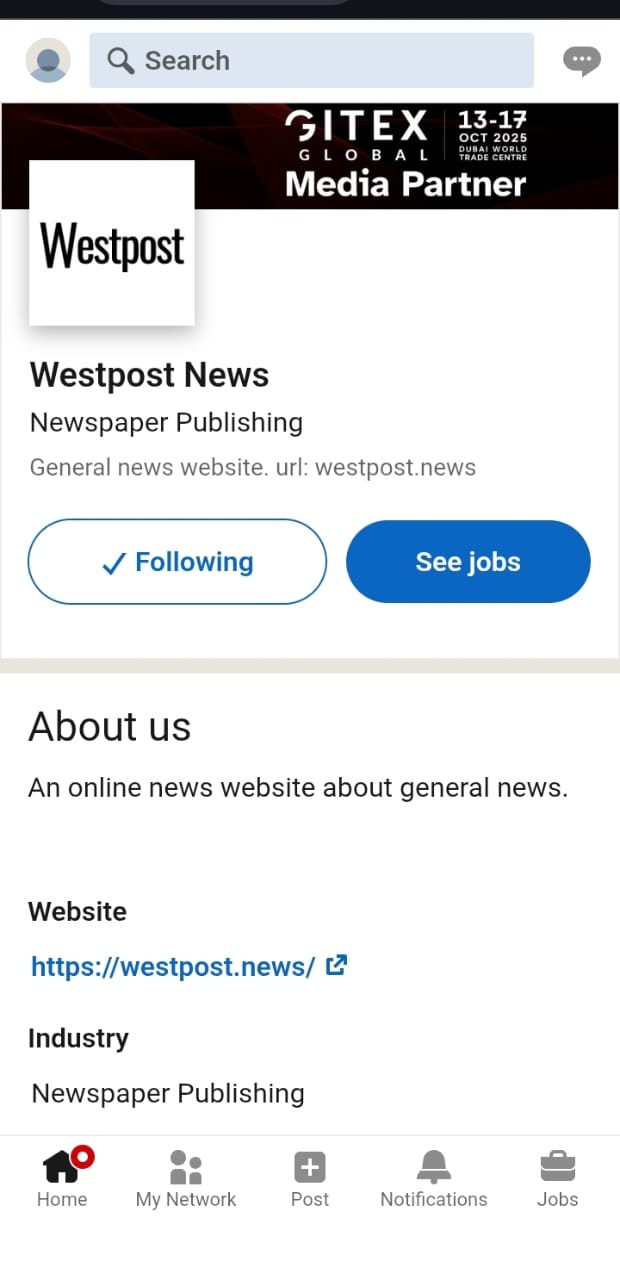Create a new Post
620x1280 pixels.
pos(310,1179)
